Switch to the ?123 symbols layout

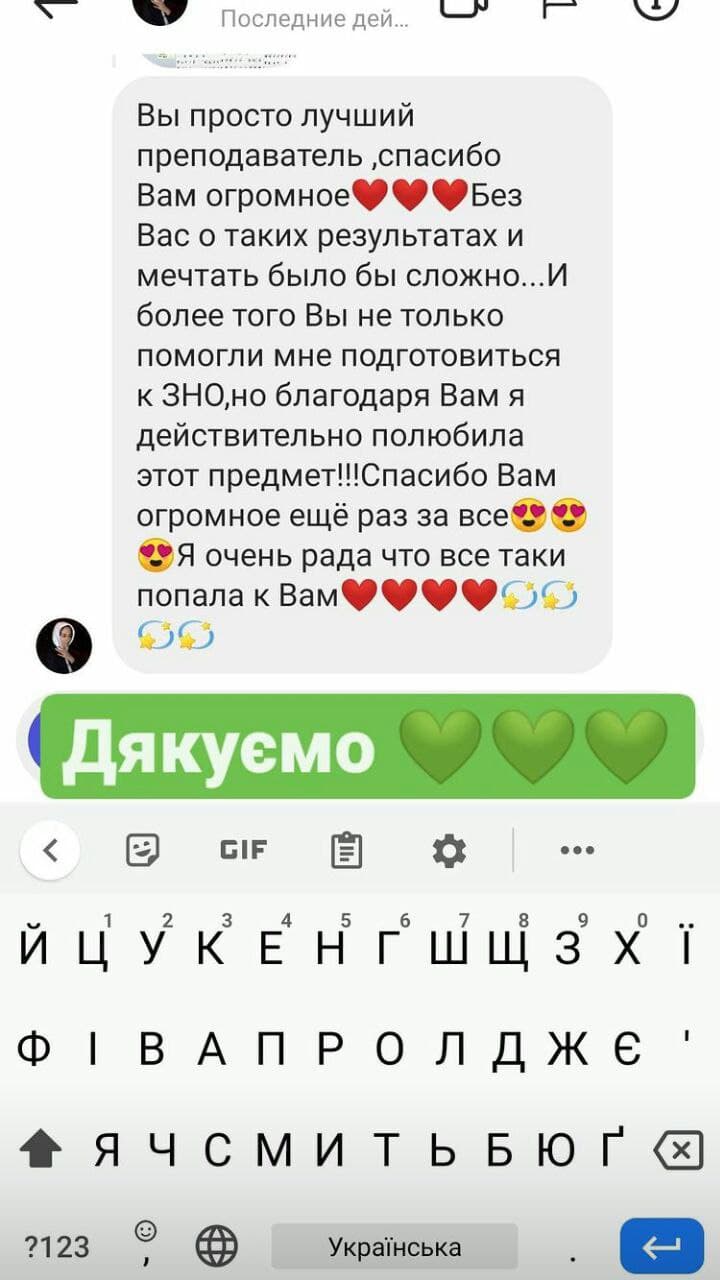57,1246
